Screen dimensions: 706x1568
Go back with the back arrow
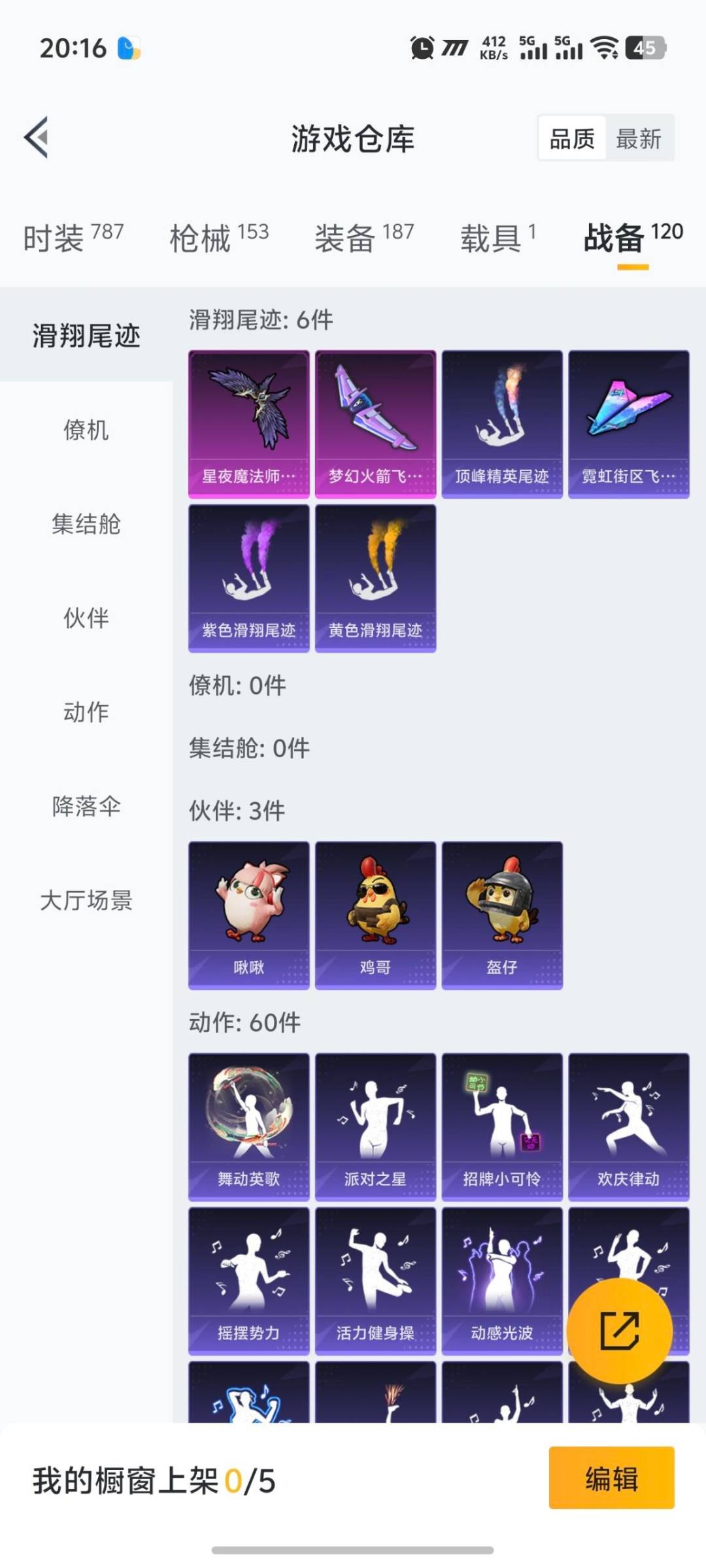pos(37,139)
